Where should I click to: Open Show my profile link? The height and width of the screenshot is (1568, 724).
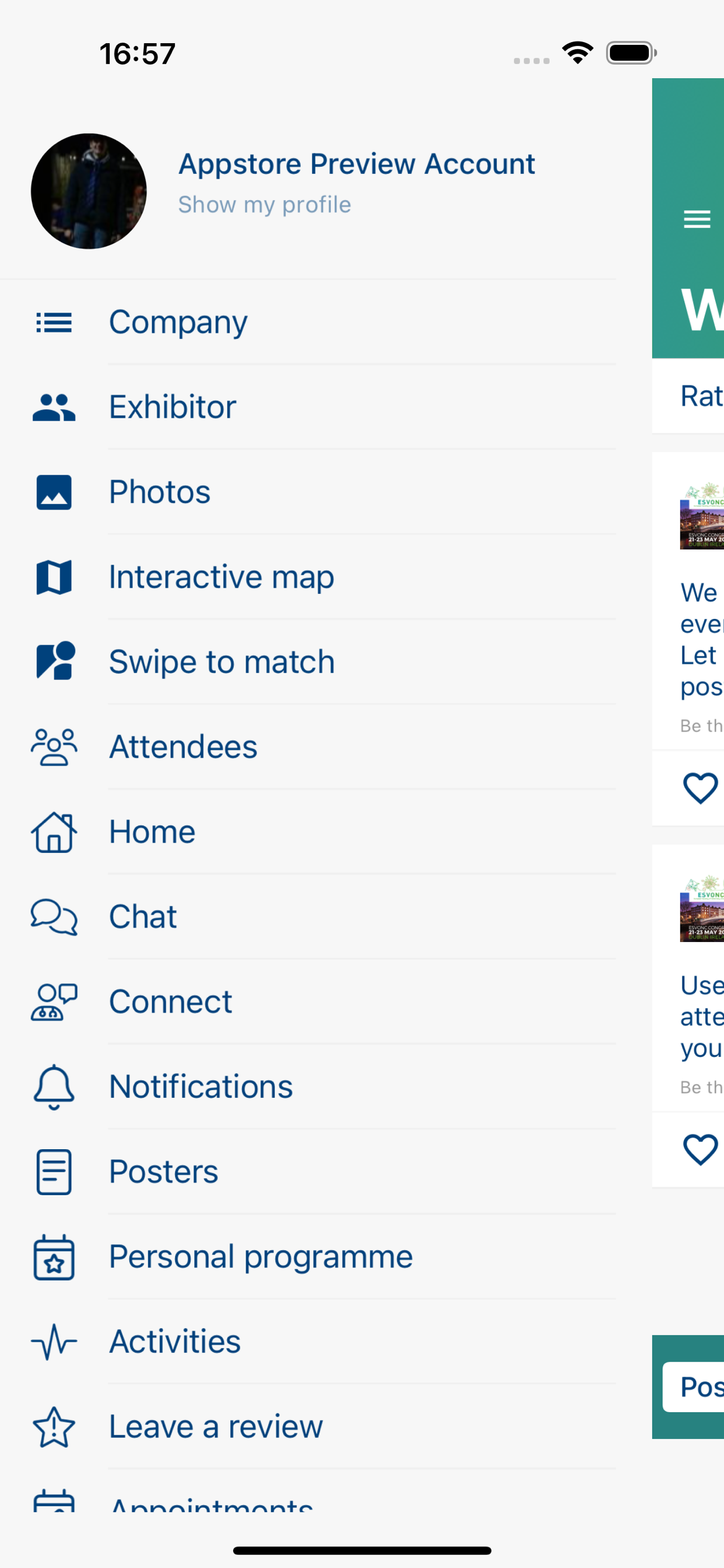pyautogui.click(x=264, y=205)
